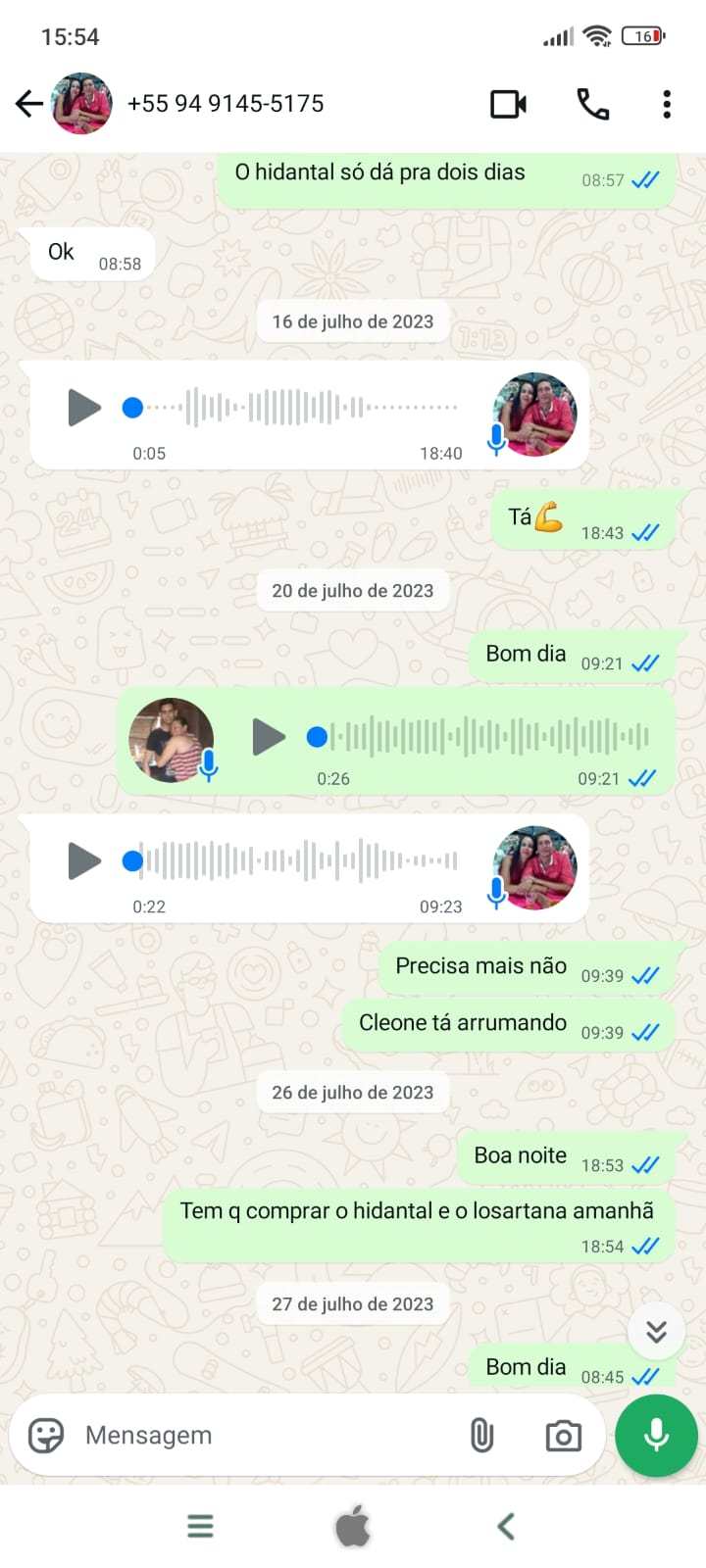Open recent apps from navigation bar
706x1568 pixels.
coord(200,1526)
